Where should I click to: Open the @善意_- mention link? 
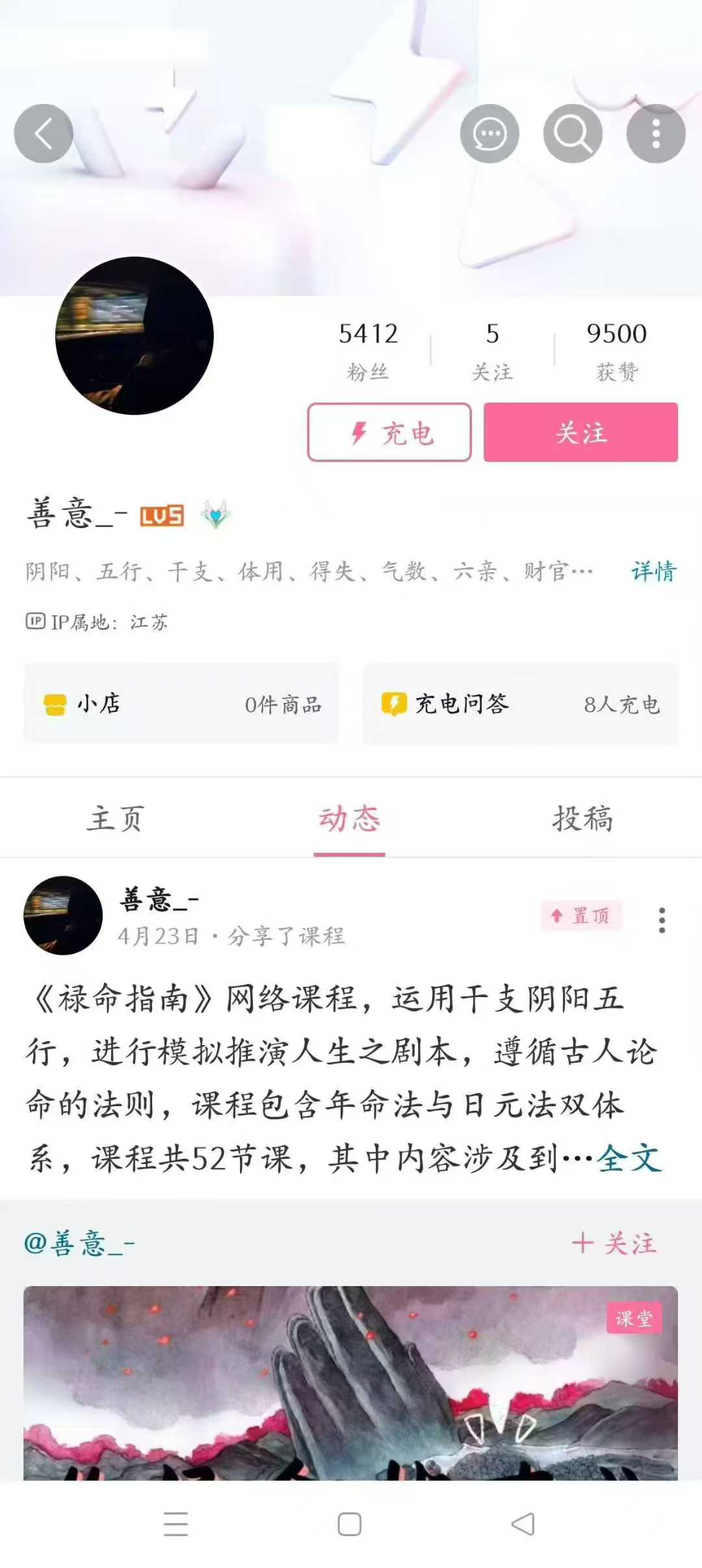[80, 1243]
